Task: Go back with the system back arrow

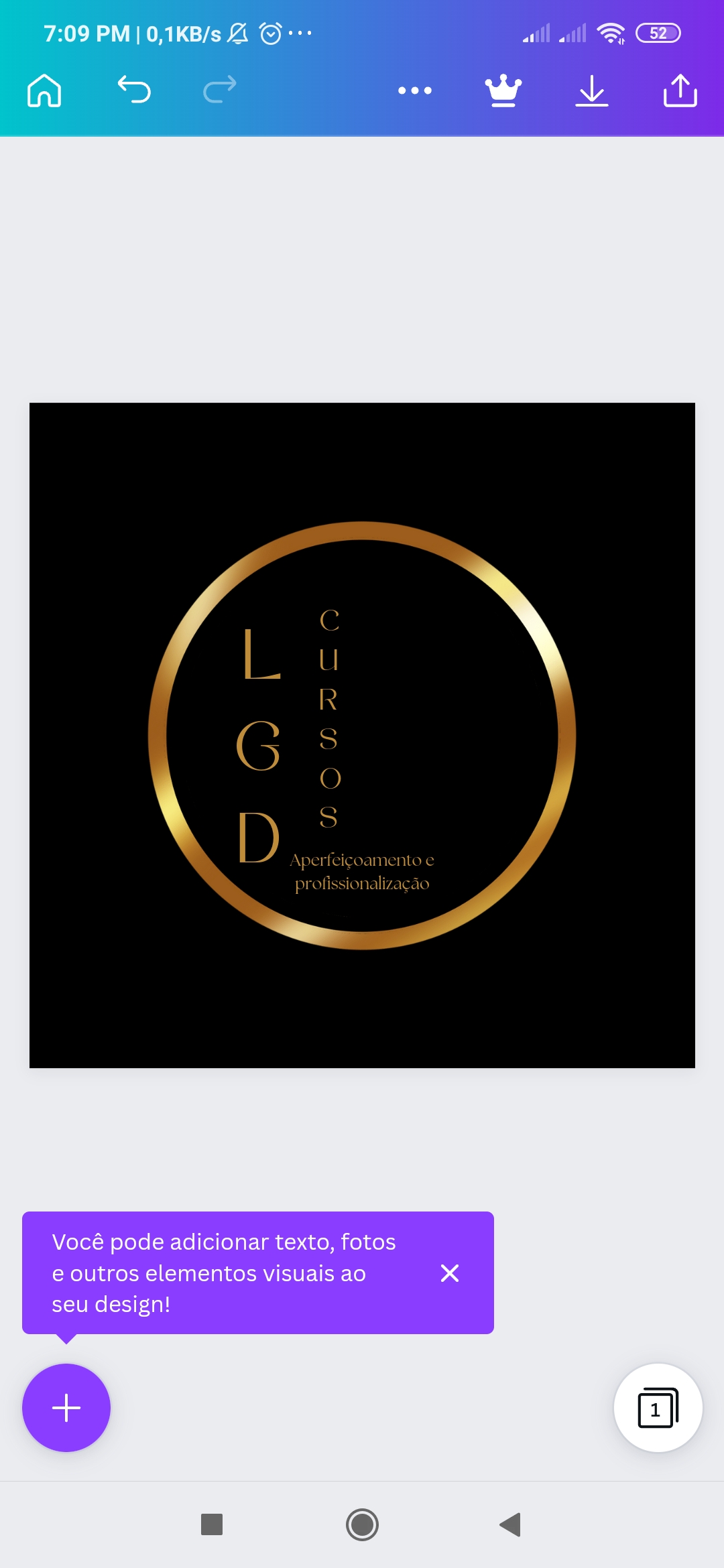Action: [x=511, y=1524]
